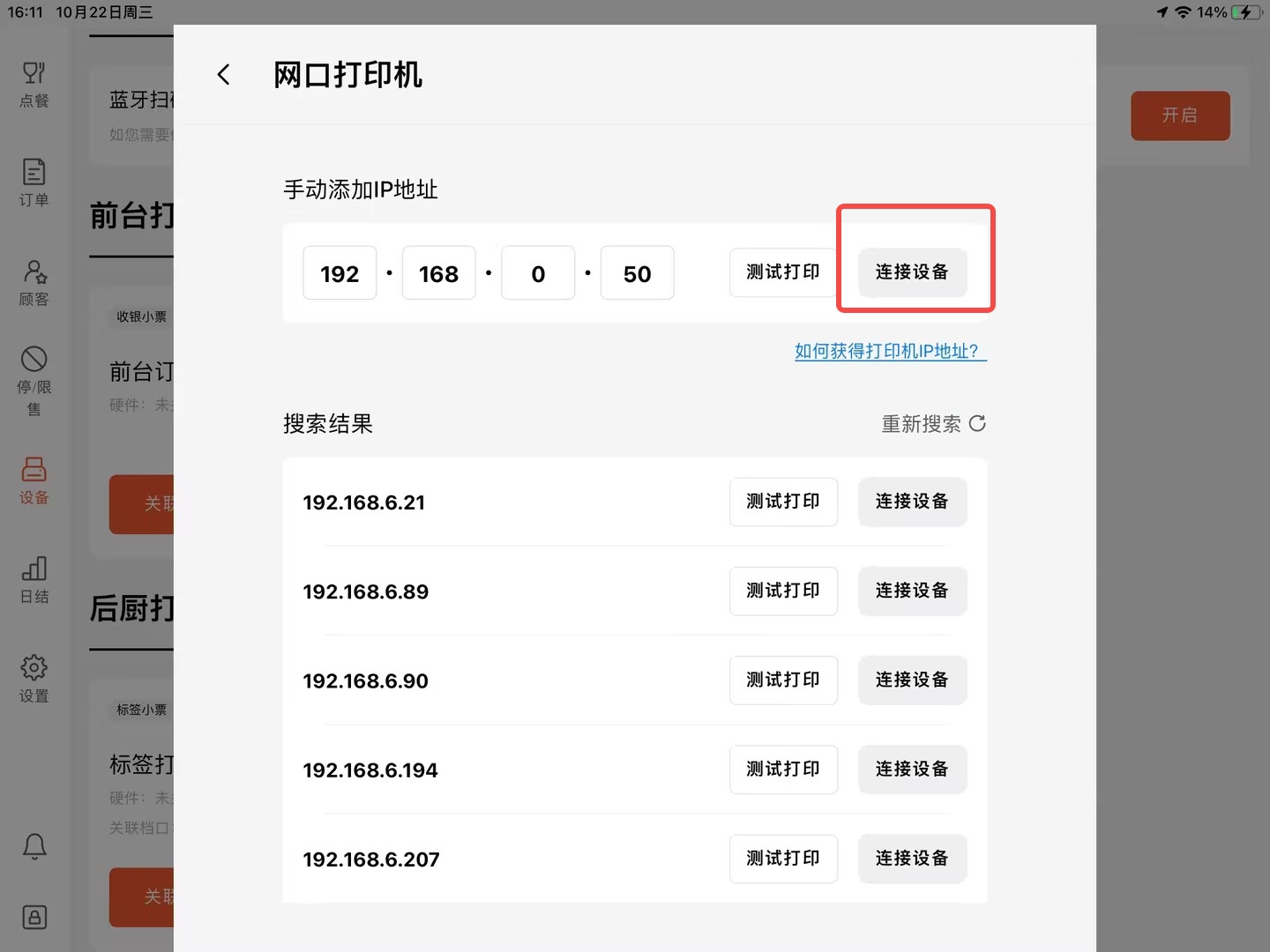Screen dimensions: 1270x952
Task: Test print on 192.168.6.21
Action: 783,502
